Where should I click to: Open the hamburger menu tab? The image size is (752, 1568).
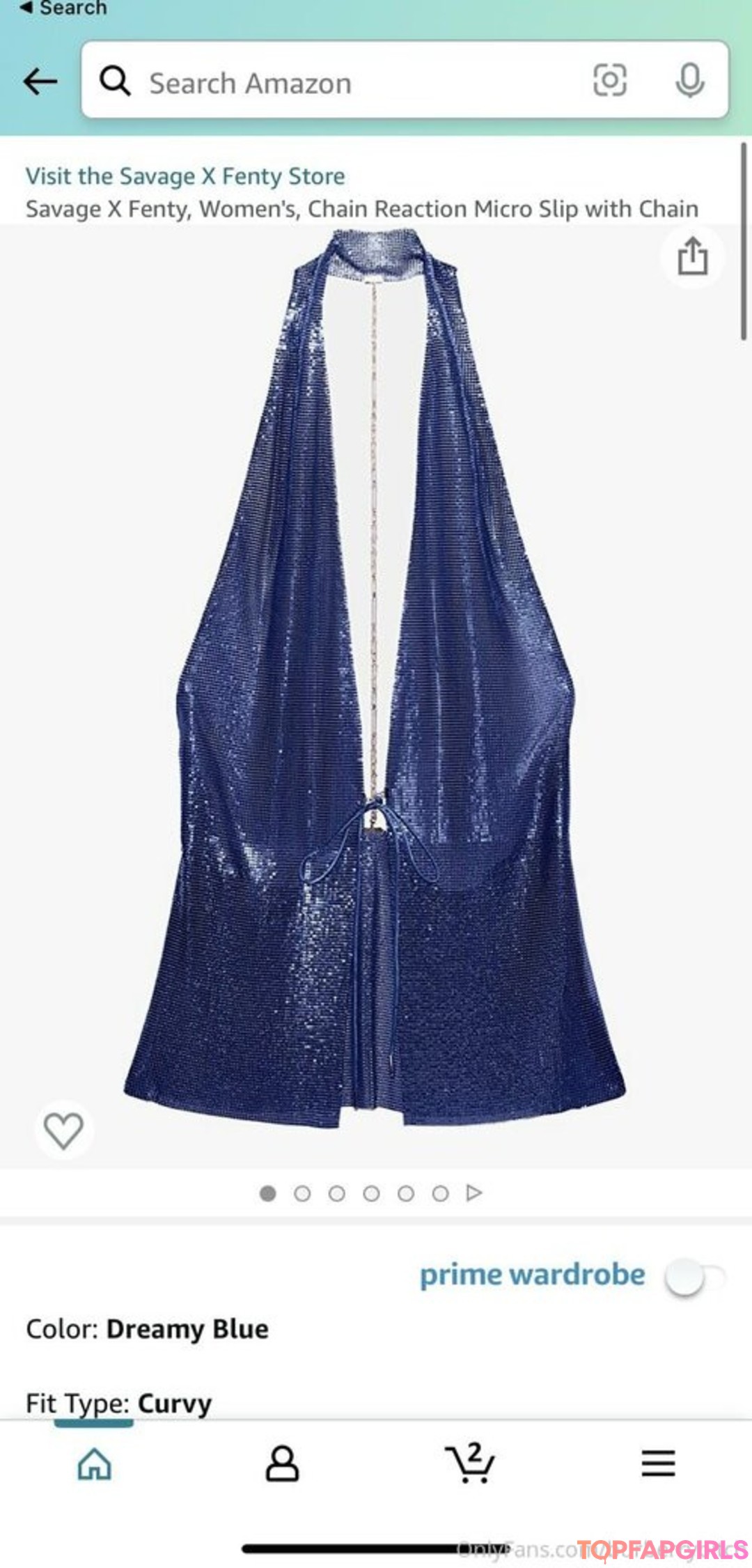click(x=658, y=1463)
